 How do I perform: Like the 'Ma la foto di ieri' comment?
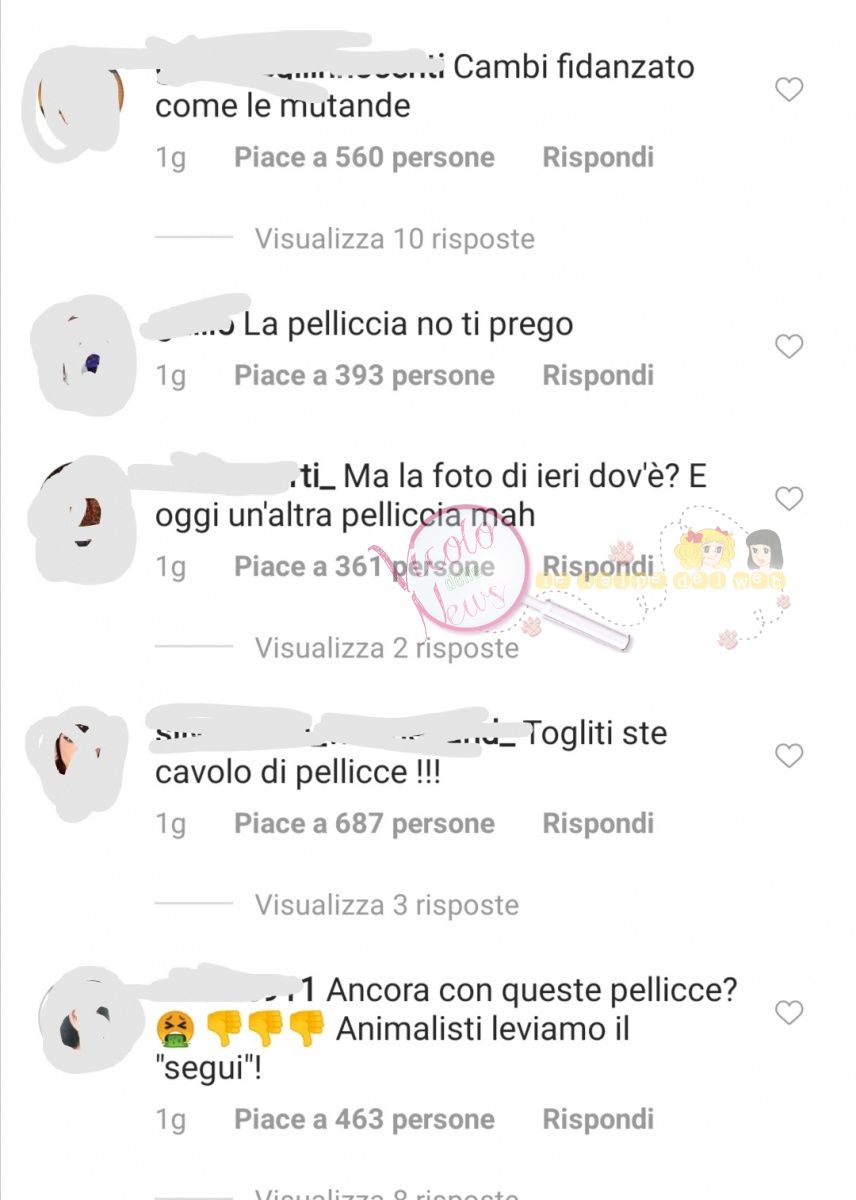click(789, 498)
